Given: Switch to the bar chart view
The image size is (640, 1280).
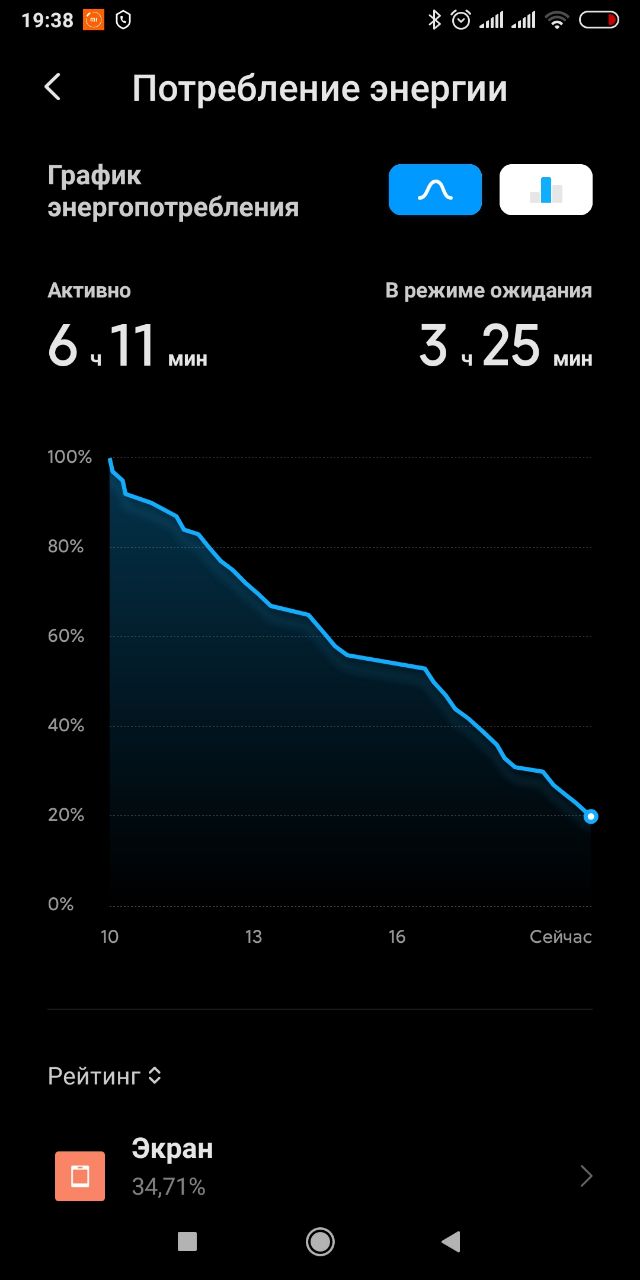Looking at the screenshot, I should pos(546,190).
